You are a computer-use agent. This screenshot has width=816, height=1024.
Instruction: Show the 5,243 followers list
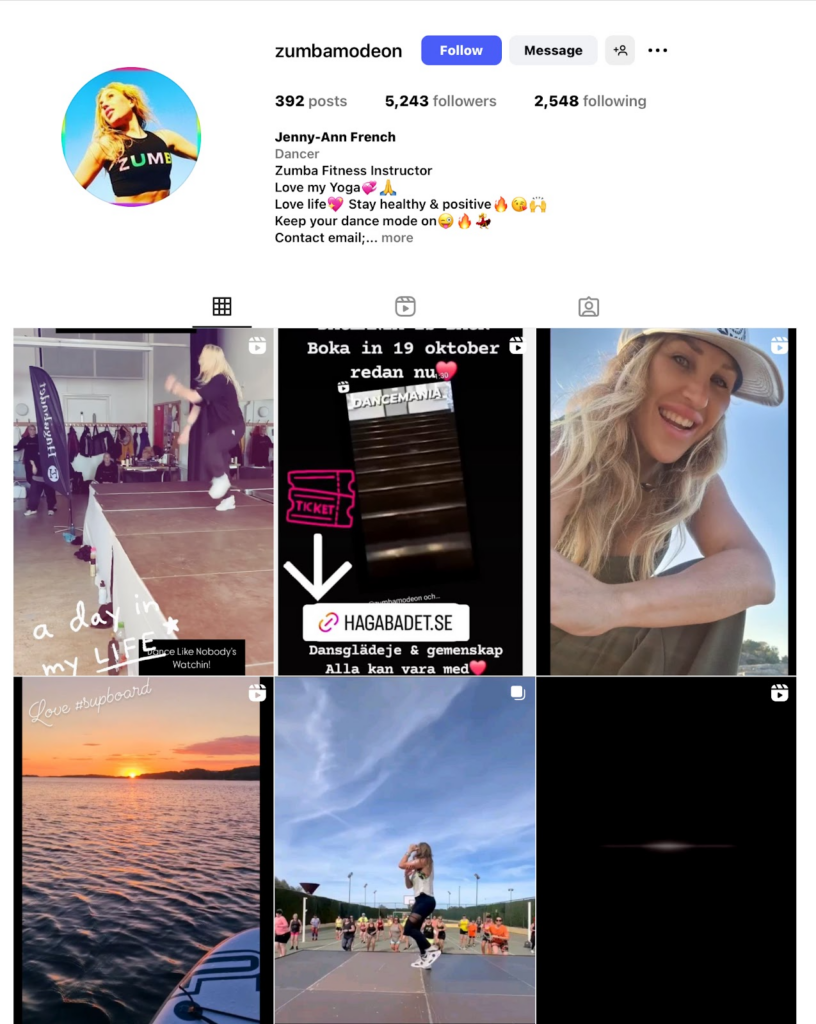click(x=440, y=101)
